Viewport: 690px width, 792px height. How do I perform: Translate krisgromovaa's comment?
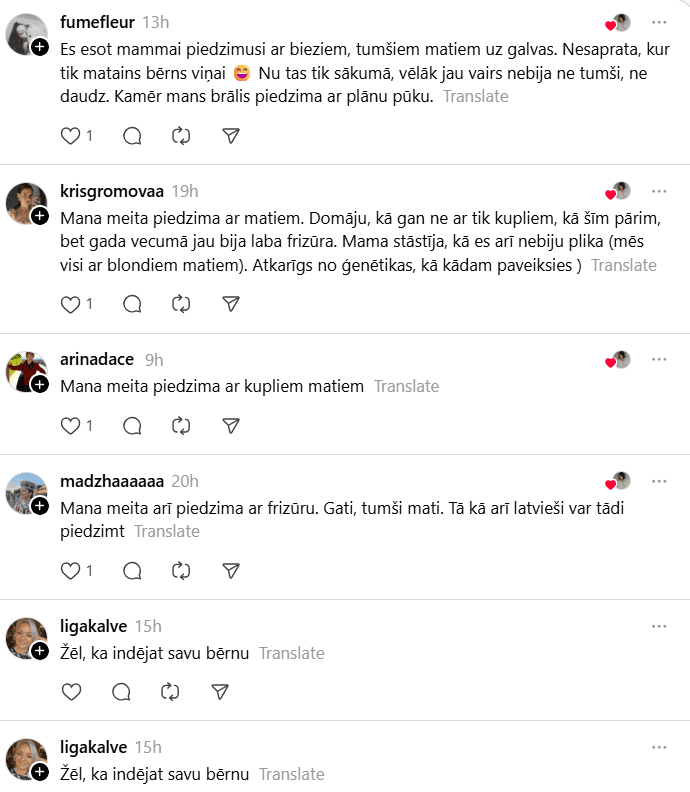click(623, 265)
